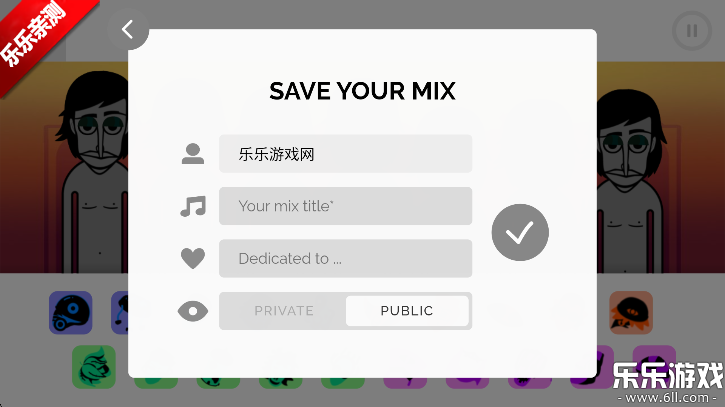Go back using the arrow button
The image size is (725, 407).
(x=127, y=29)
